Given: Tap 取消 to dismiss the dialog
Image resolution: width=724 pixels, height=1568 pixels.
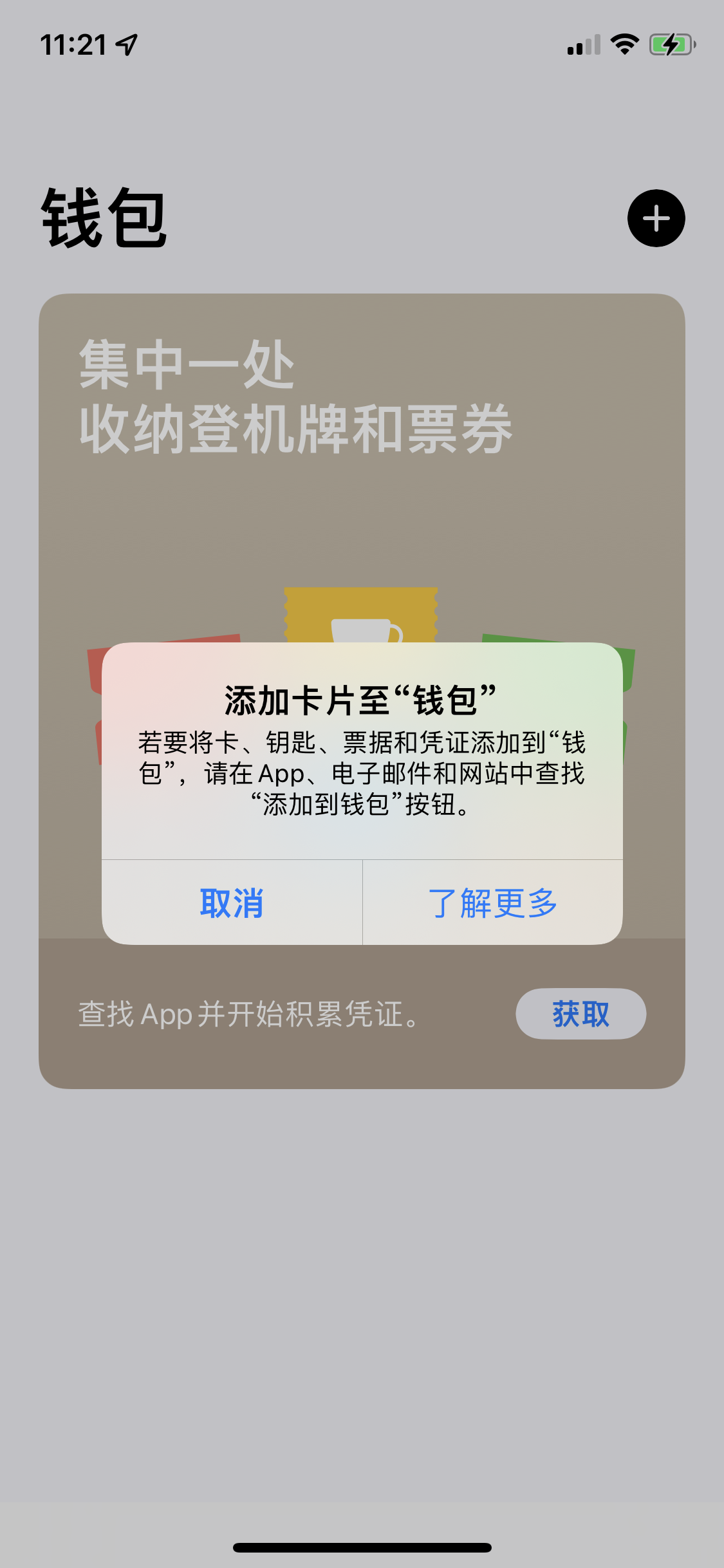Looking at the screenshot, I should pyautogui.click(x=232, y=902).
